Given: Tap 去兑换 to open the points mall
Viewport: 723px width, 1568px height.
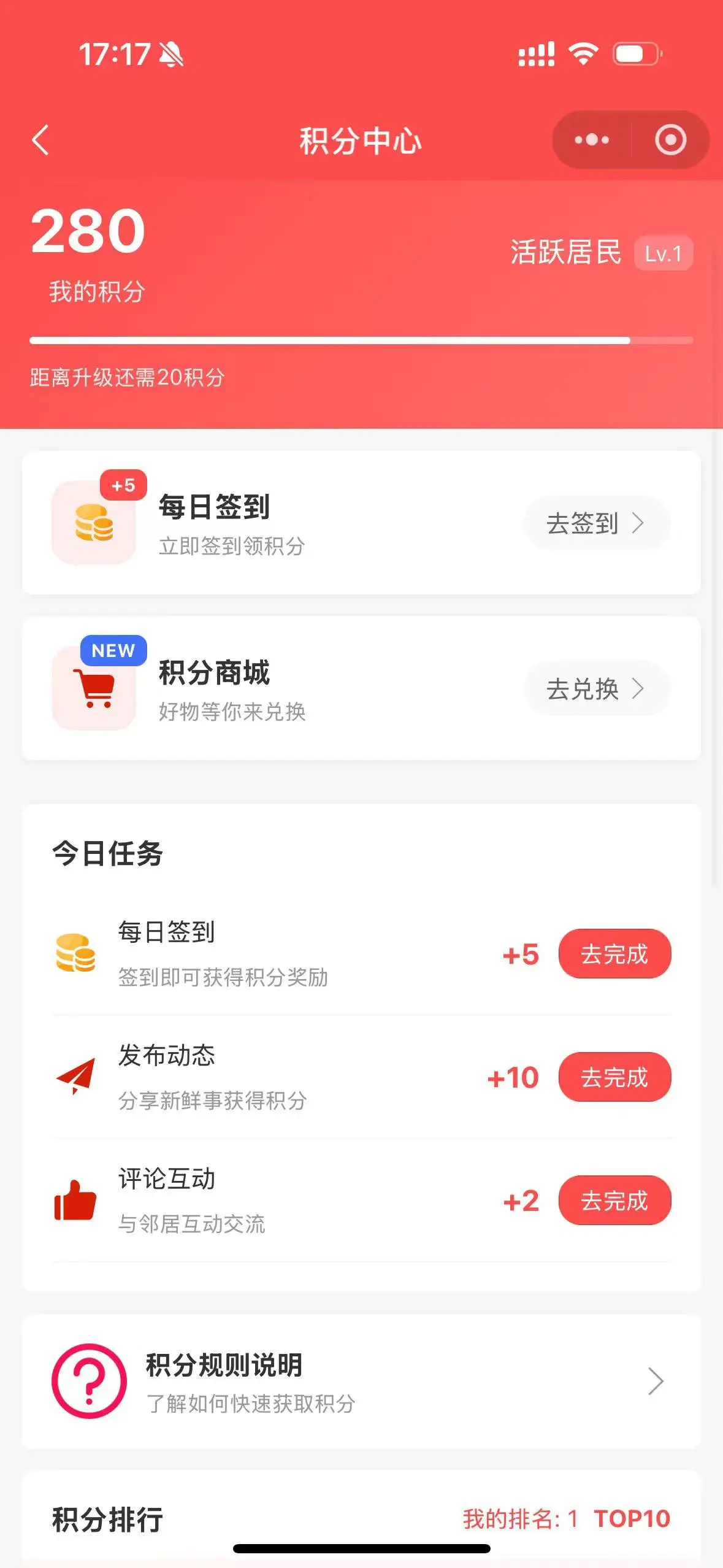Looking at the screenshot, I should (597, 689).
